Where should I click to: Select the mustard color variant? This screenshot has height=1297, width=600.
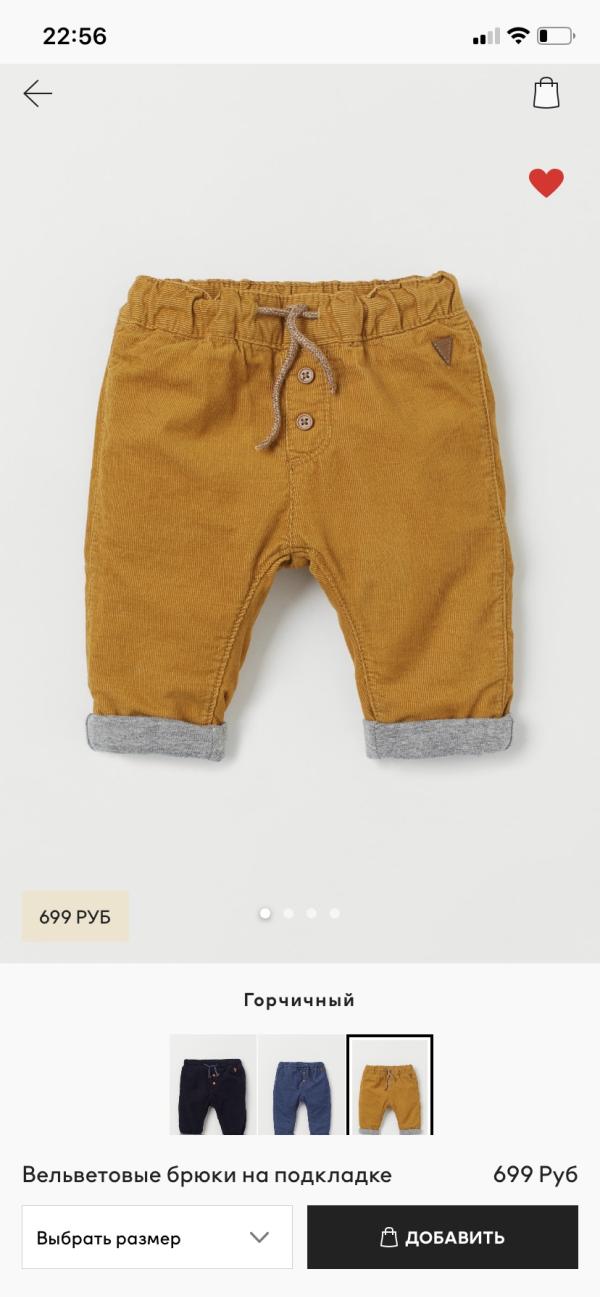390,1085
